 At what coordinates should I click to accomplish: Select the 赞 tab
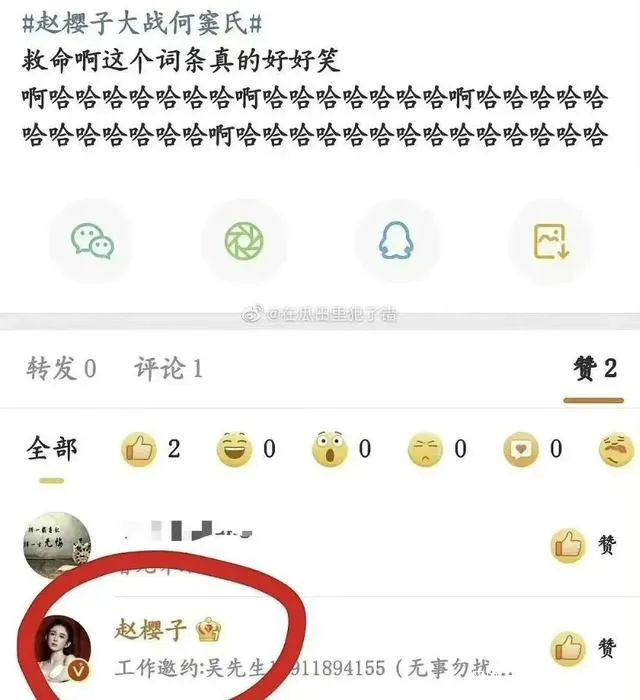(x=594, y=368)
